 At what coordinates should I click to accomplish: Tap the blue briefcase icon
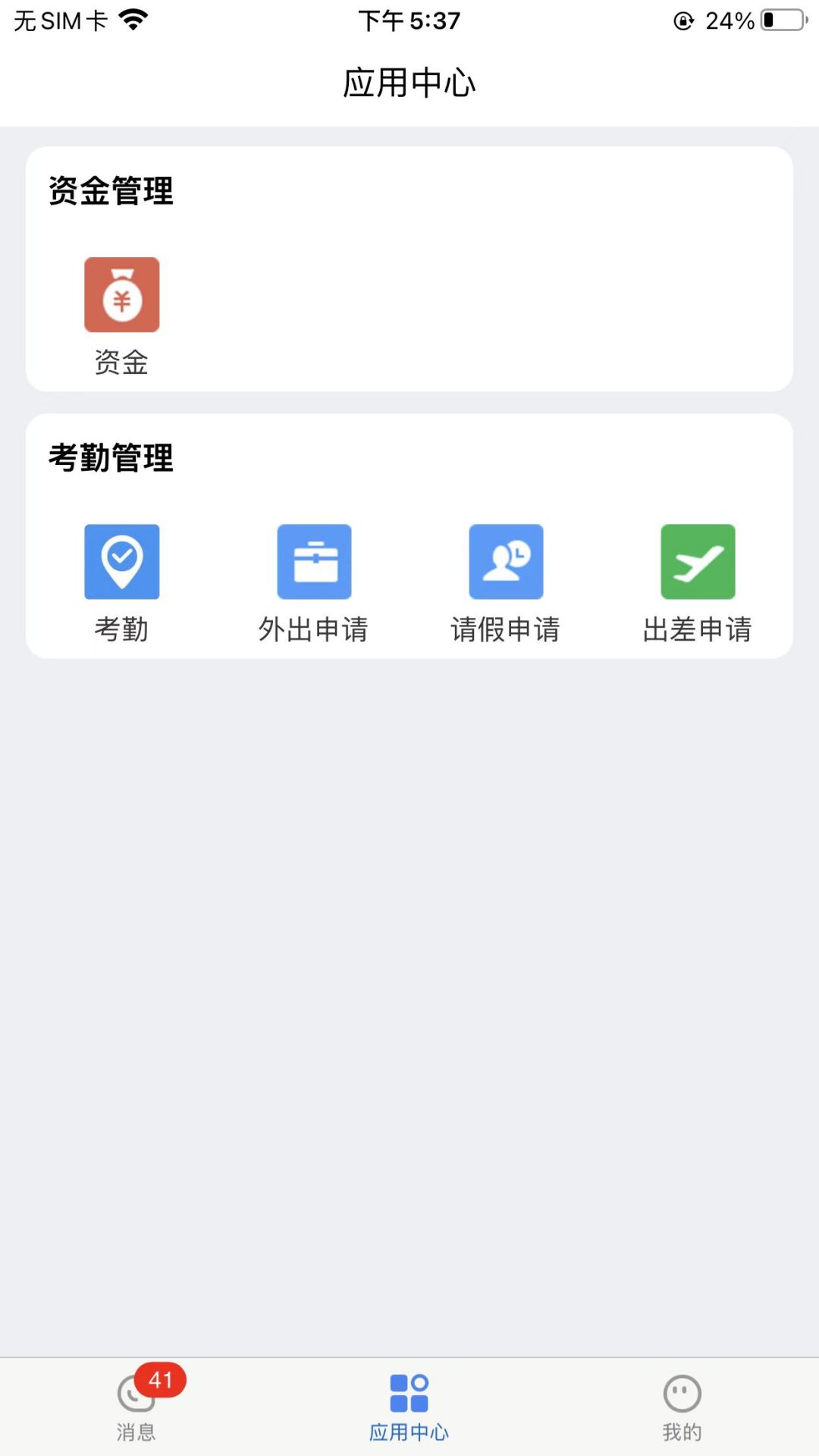pos(314,561)
